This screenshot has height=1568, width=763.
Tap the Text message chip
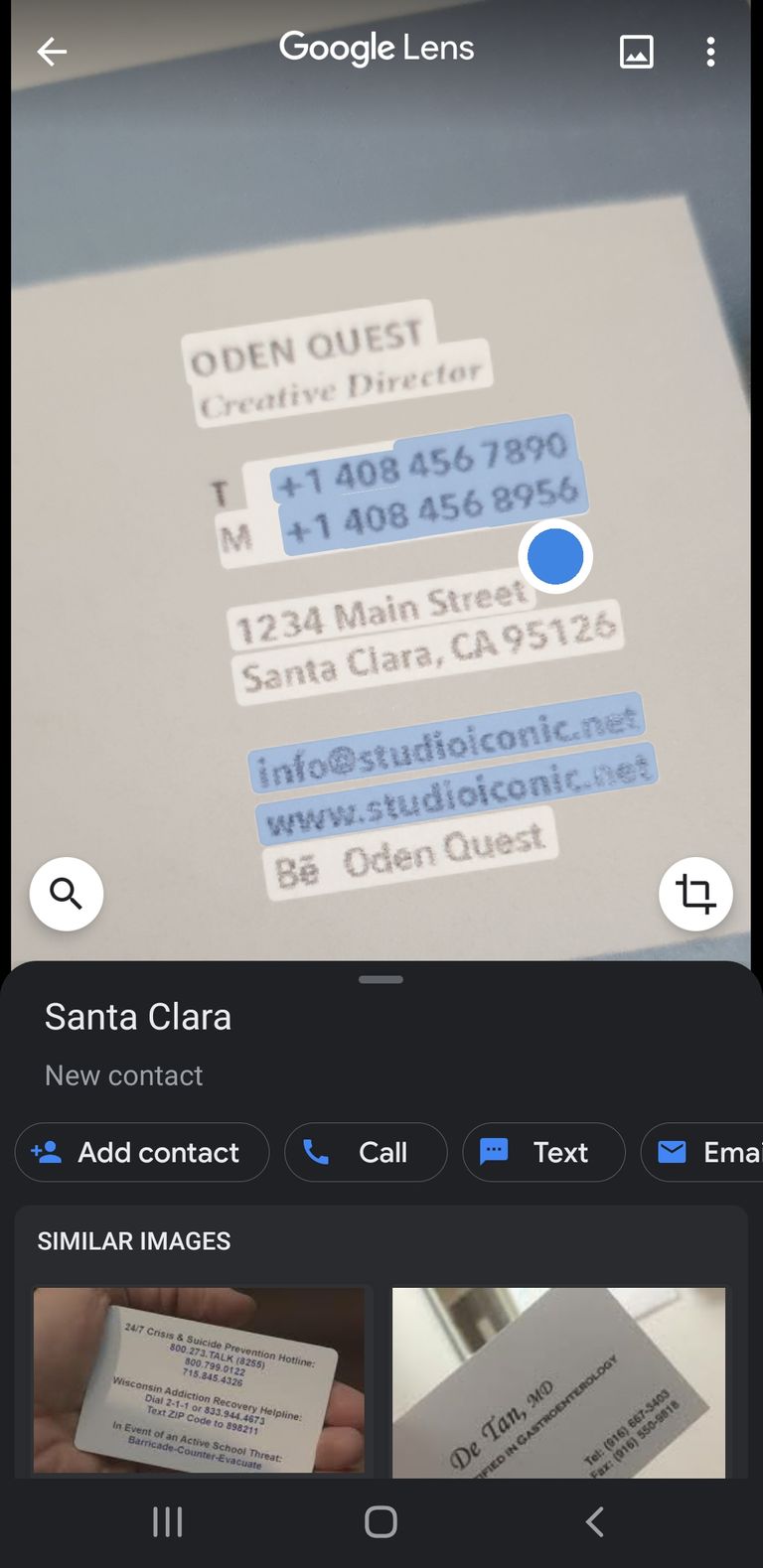click(x=543, y=1152)
